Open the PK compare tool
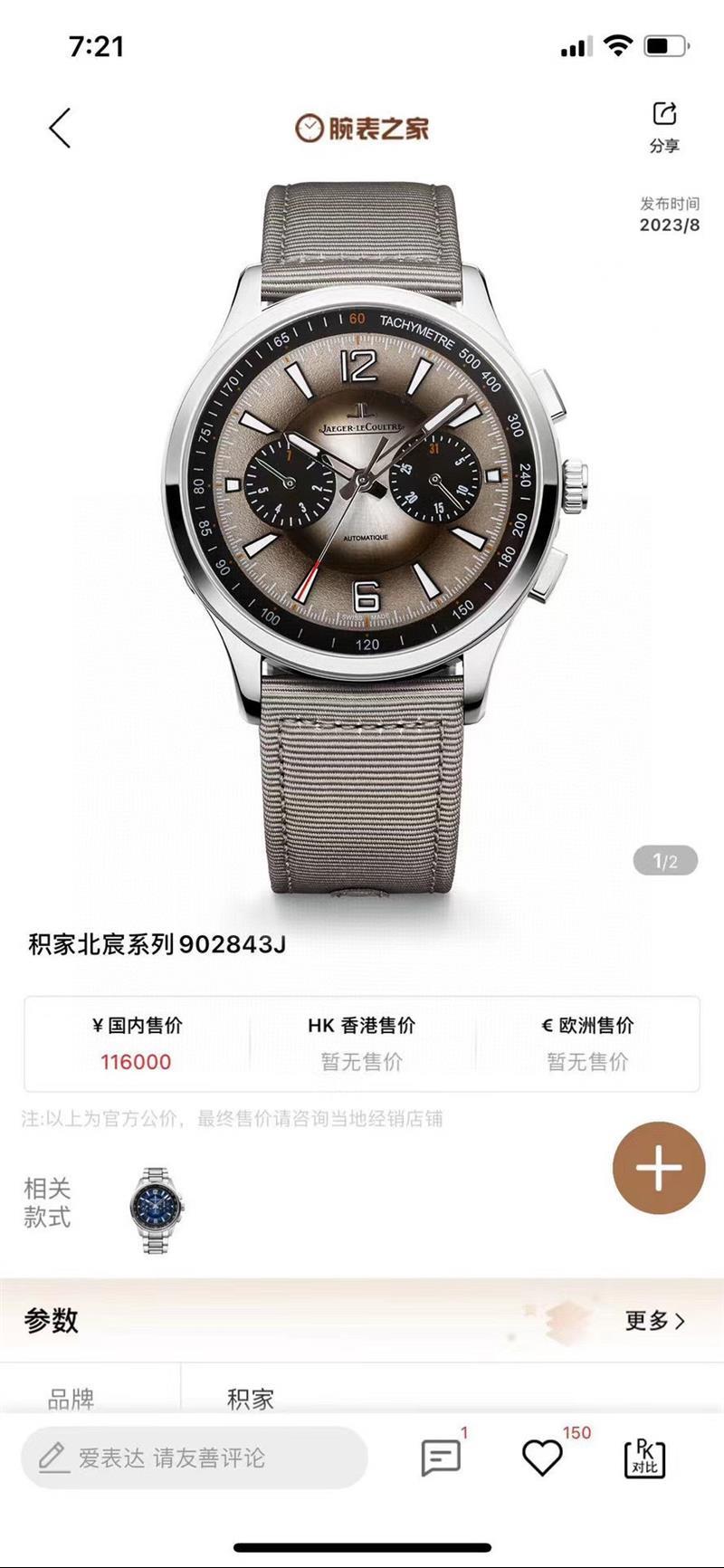 pos(644,1458)
